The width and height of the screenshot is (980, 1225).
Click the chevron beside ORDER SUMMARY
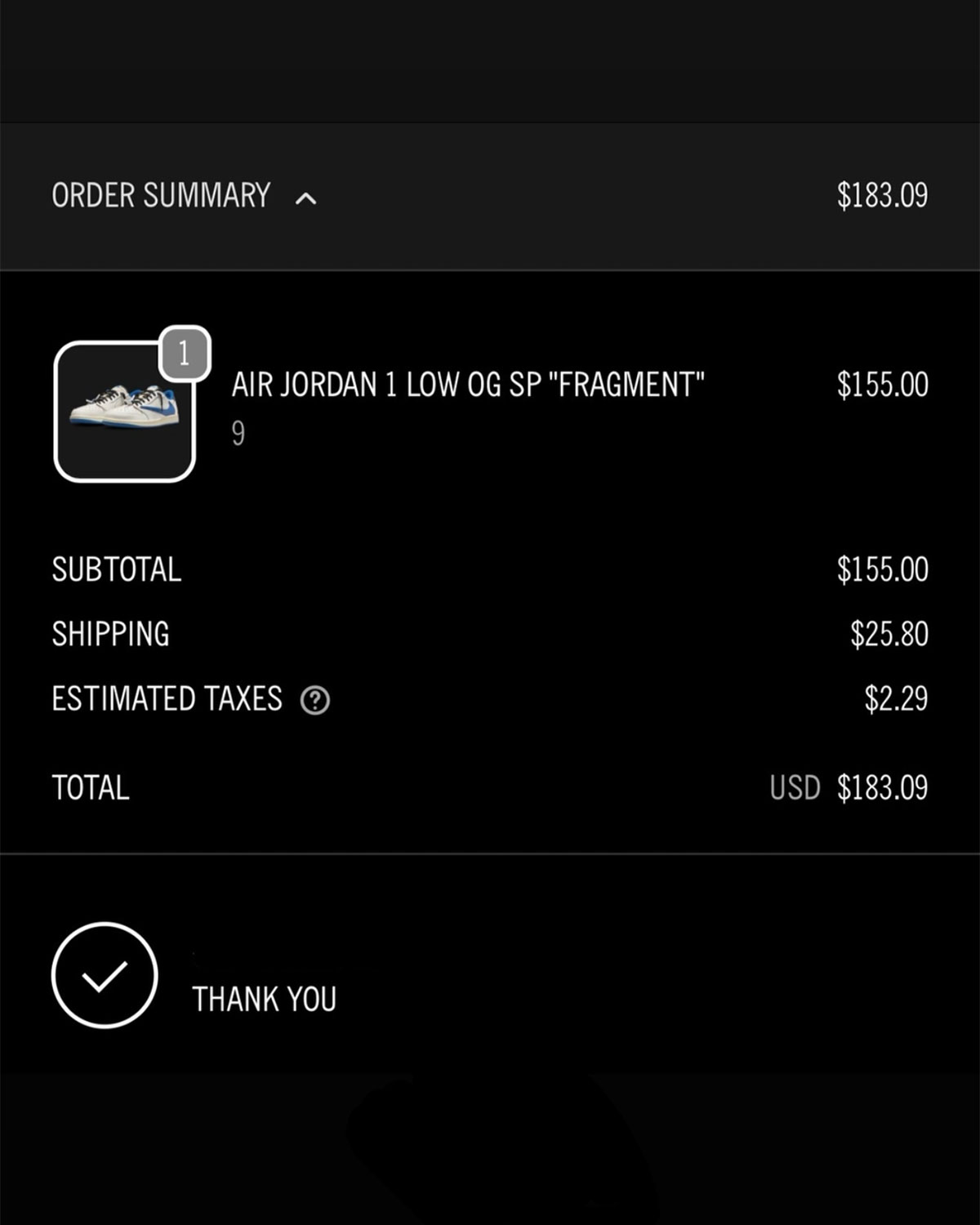pyautogui.click(x=305, y=197)
